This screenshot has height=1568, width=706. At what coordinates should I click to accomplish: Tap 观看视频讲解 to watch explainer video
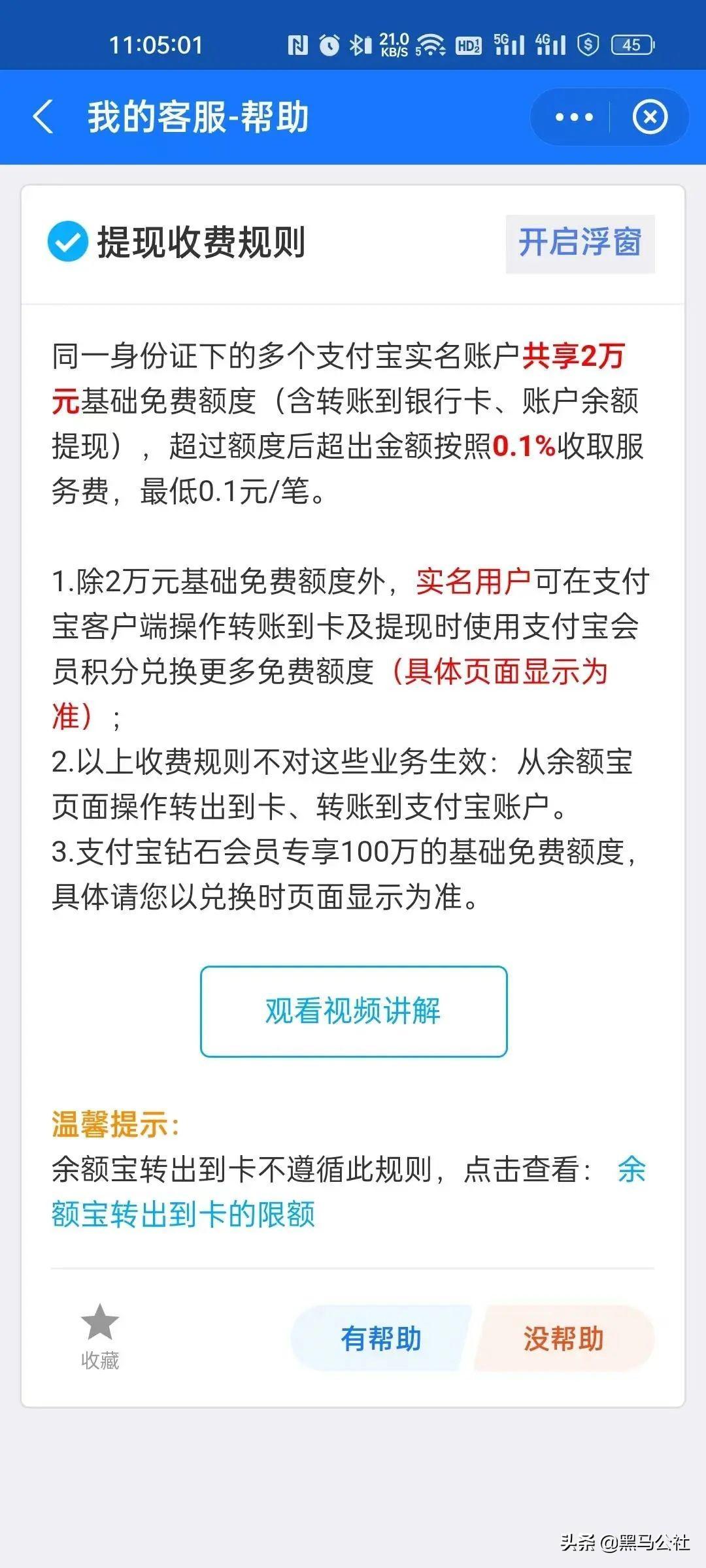(x=353, y=1009)
